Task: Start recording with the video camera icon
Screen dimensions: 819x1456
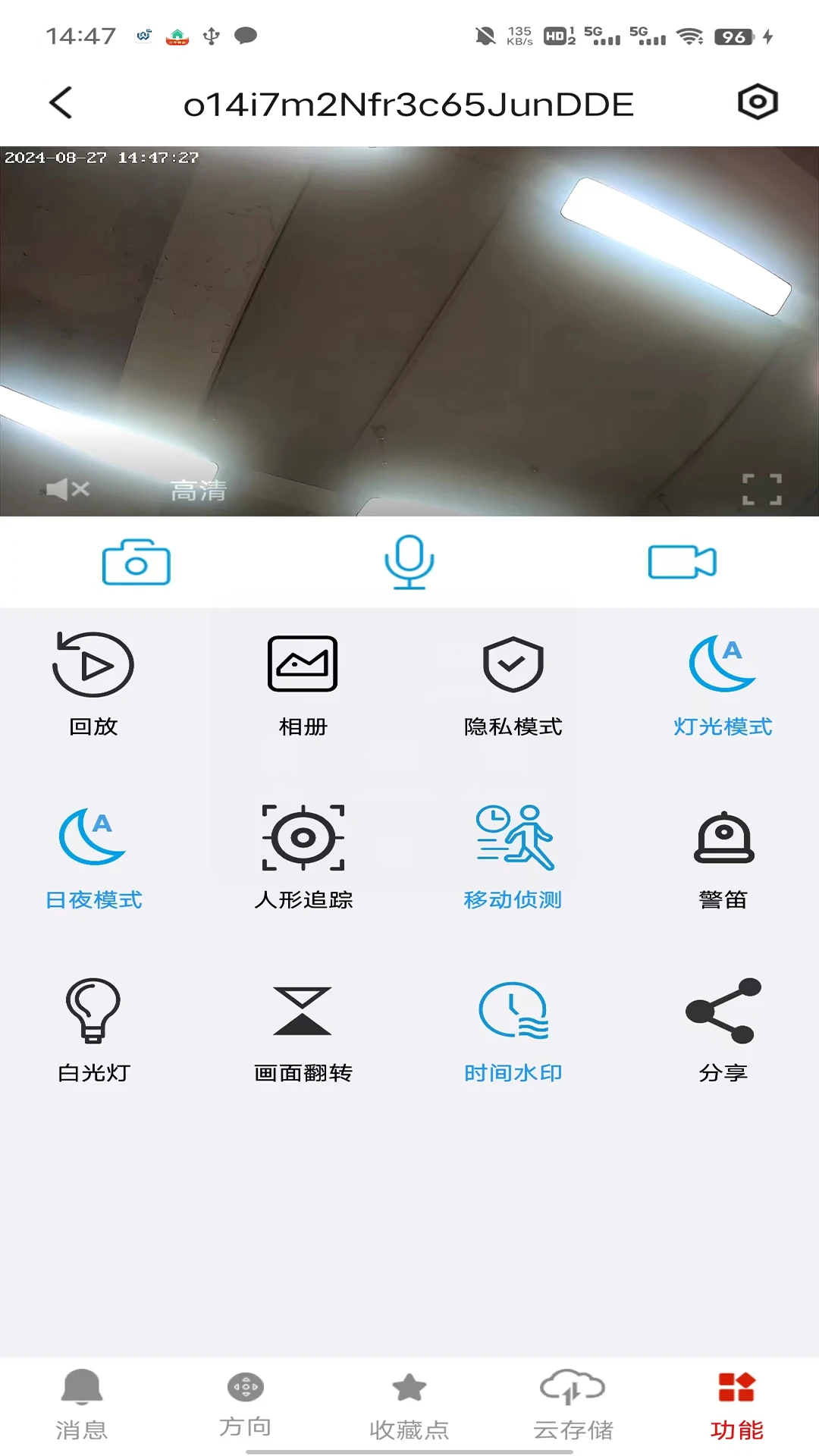Action: click(x=682, y=562)
